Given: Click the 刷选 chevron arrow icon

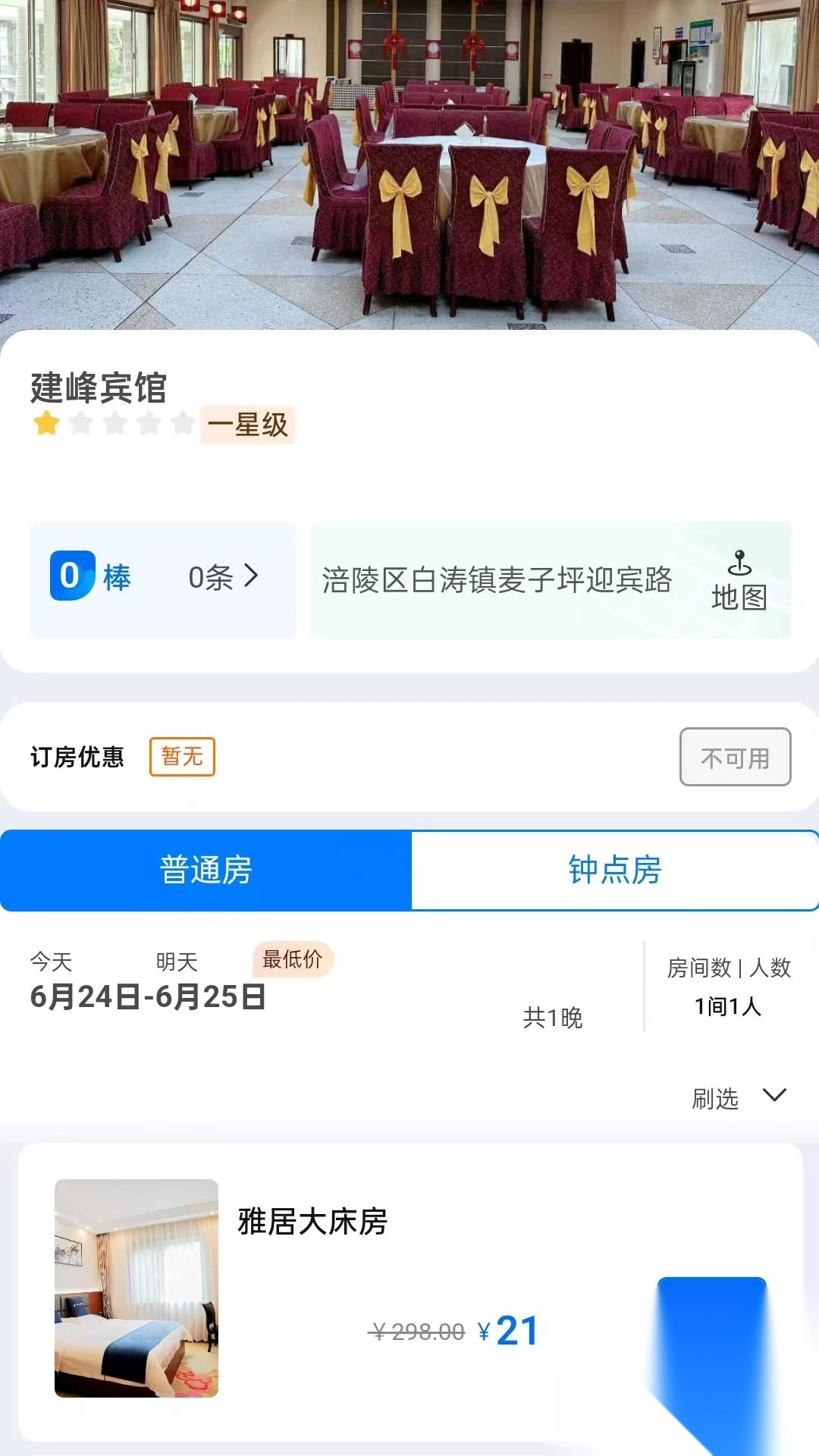Looking at the screenshot, I should pos(774,1095).
